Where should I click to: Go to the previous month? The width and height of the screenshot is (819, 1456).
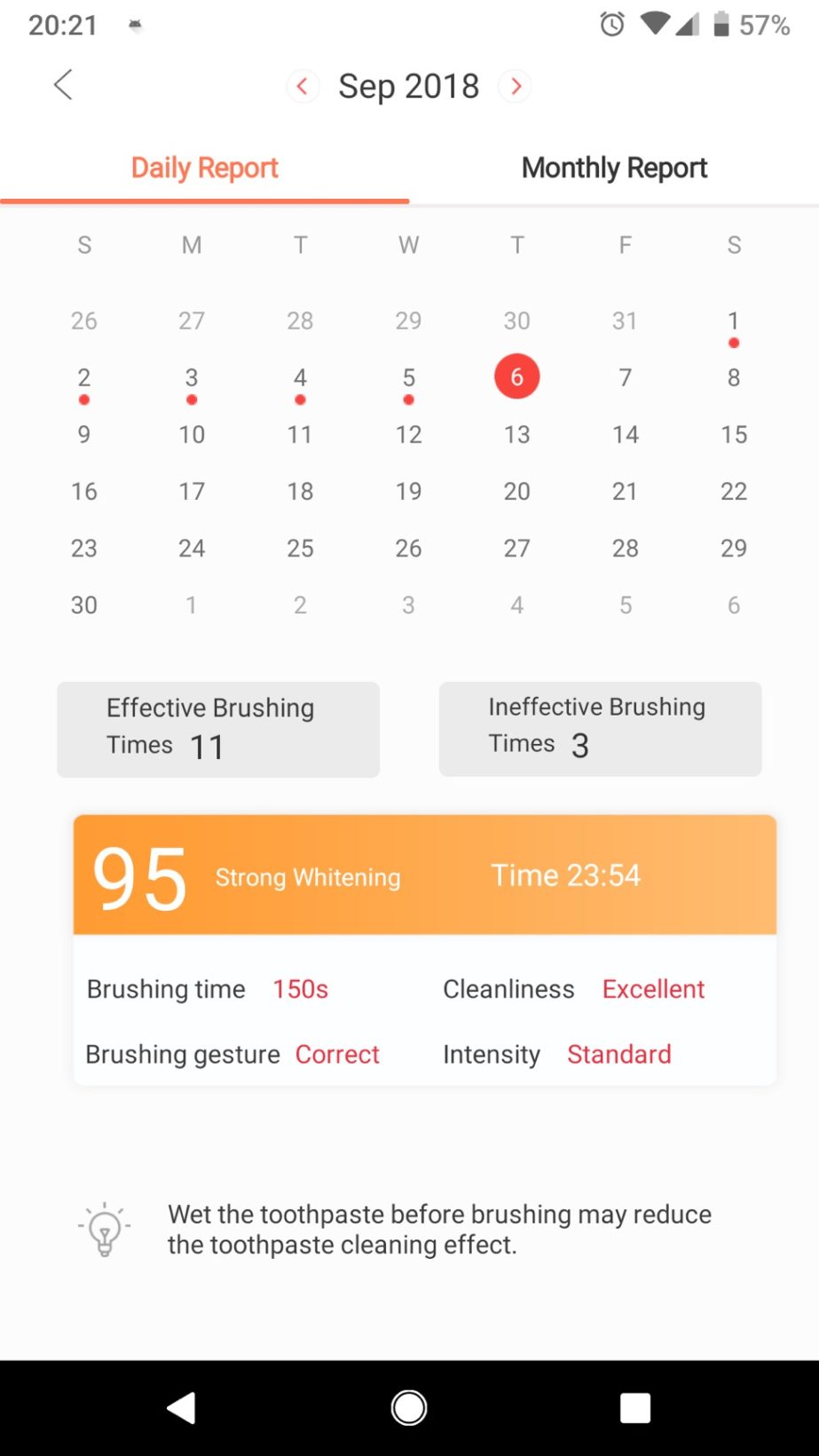tap(303, 86)
